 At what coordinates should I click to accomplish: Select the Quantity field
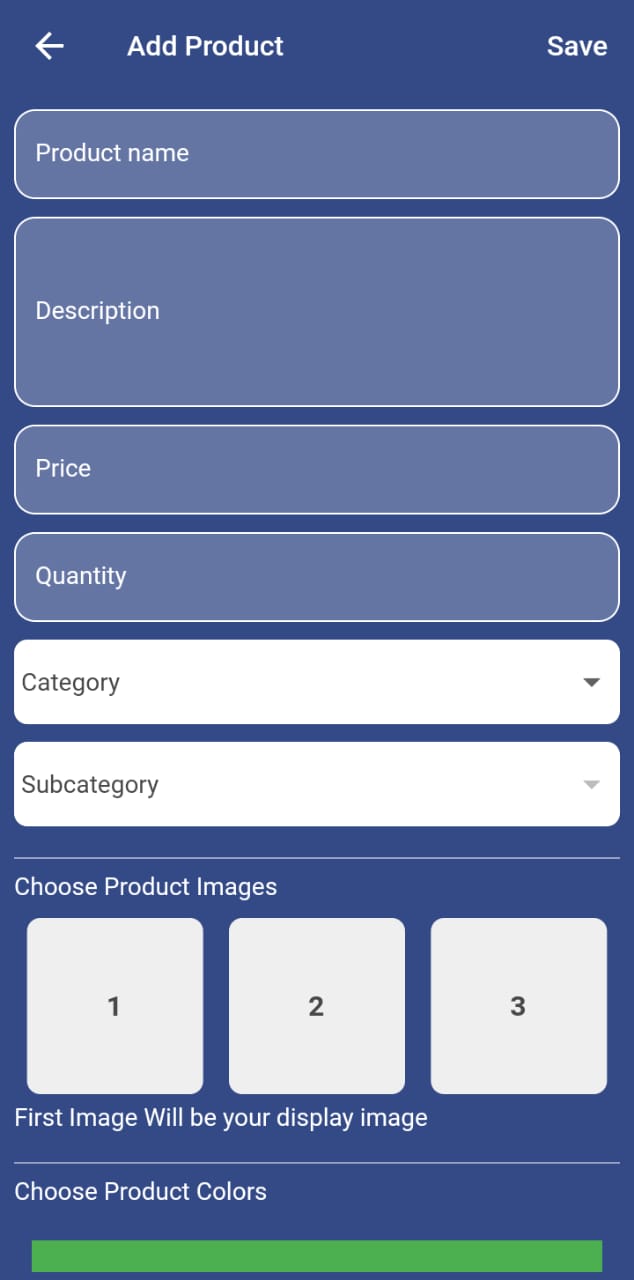click(317, 577)
